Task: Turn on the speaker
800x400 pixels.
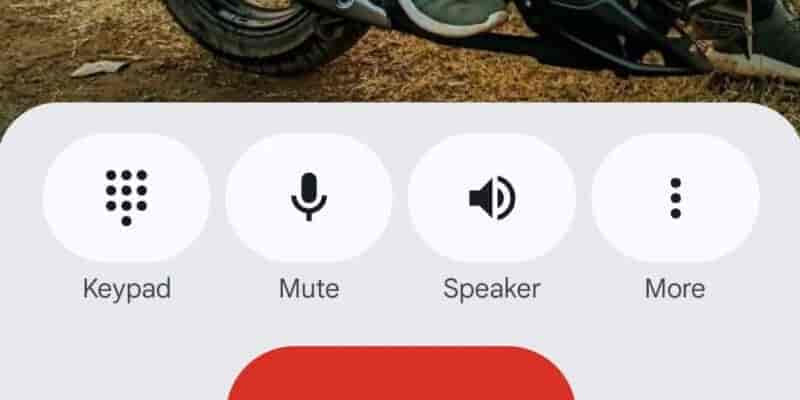Action: pos(492,198)
